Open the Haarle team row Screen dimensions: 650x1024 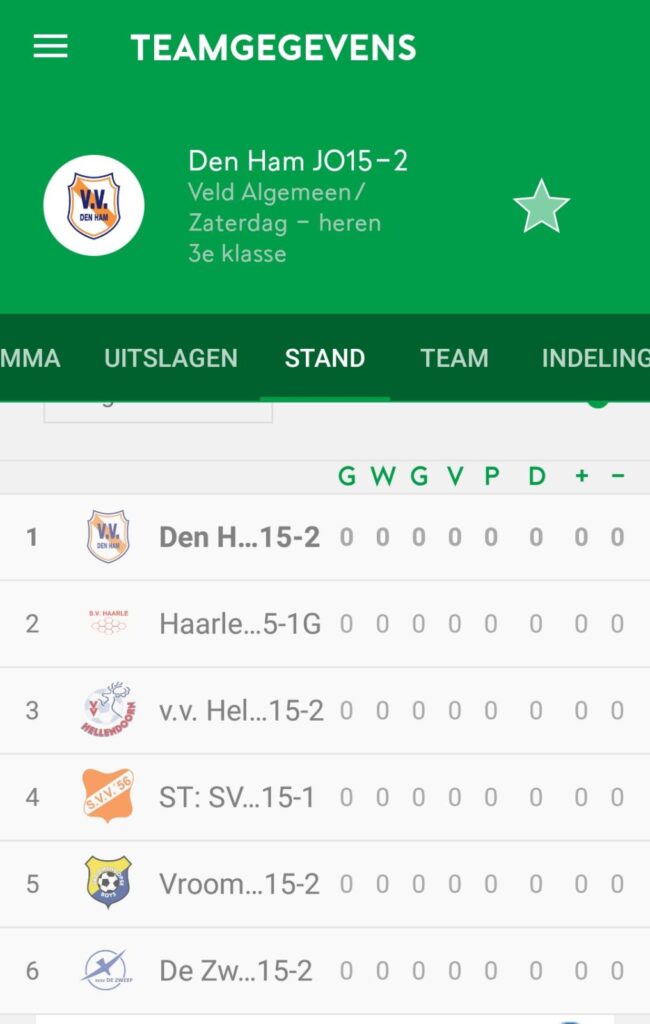point(239,624)
